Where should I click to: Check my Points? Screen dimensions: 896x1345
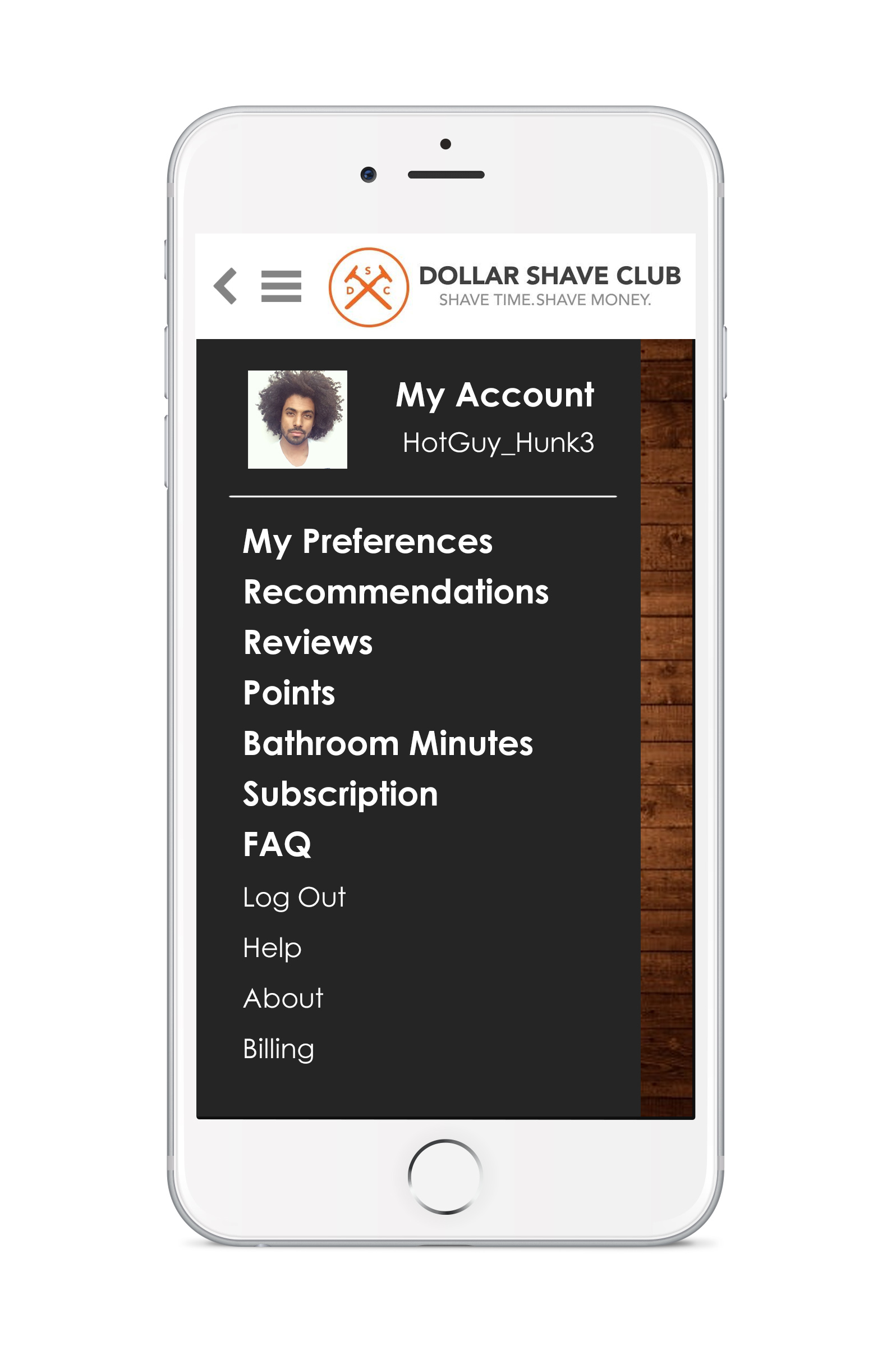tap(288, 692)
